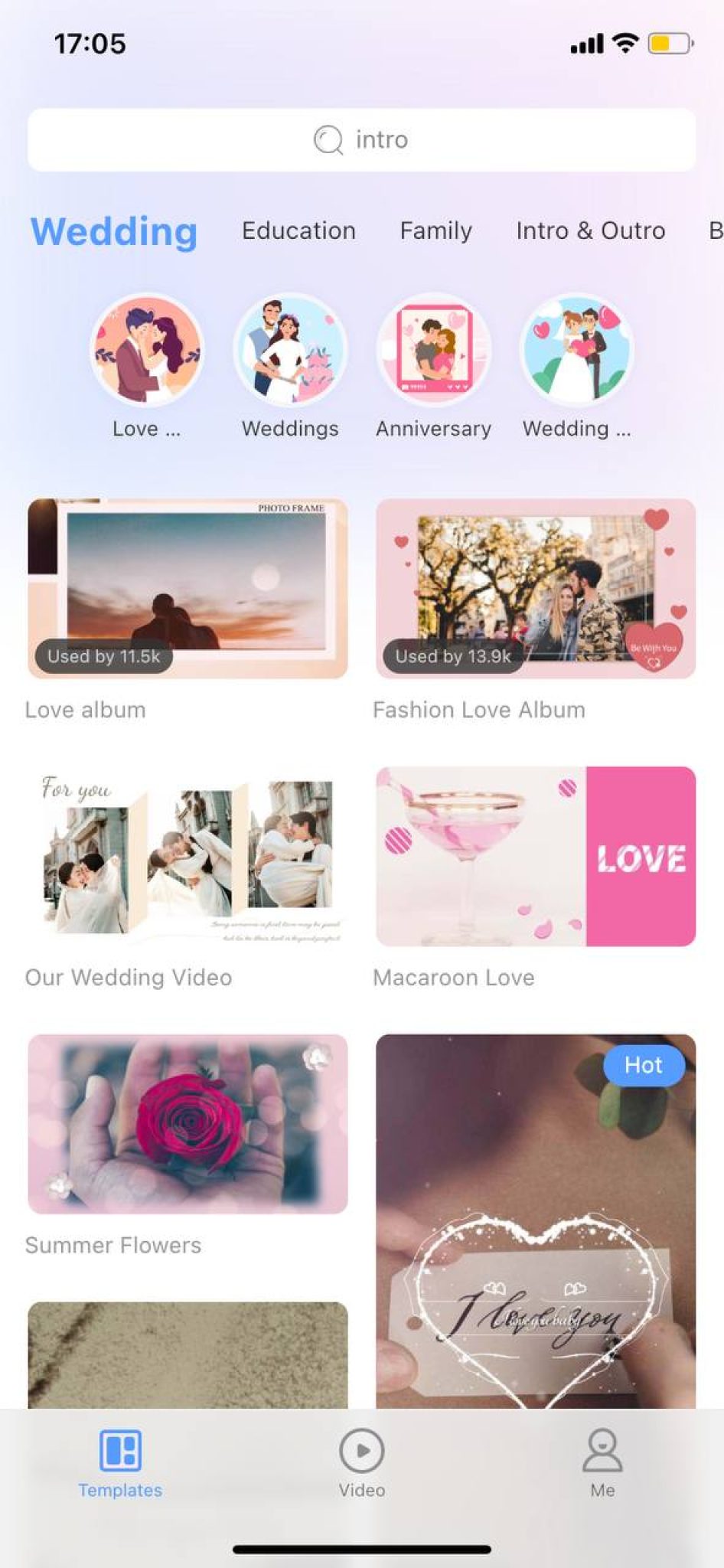Tap the Hot badge on the template

(x=644, y=1064)
